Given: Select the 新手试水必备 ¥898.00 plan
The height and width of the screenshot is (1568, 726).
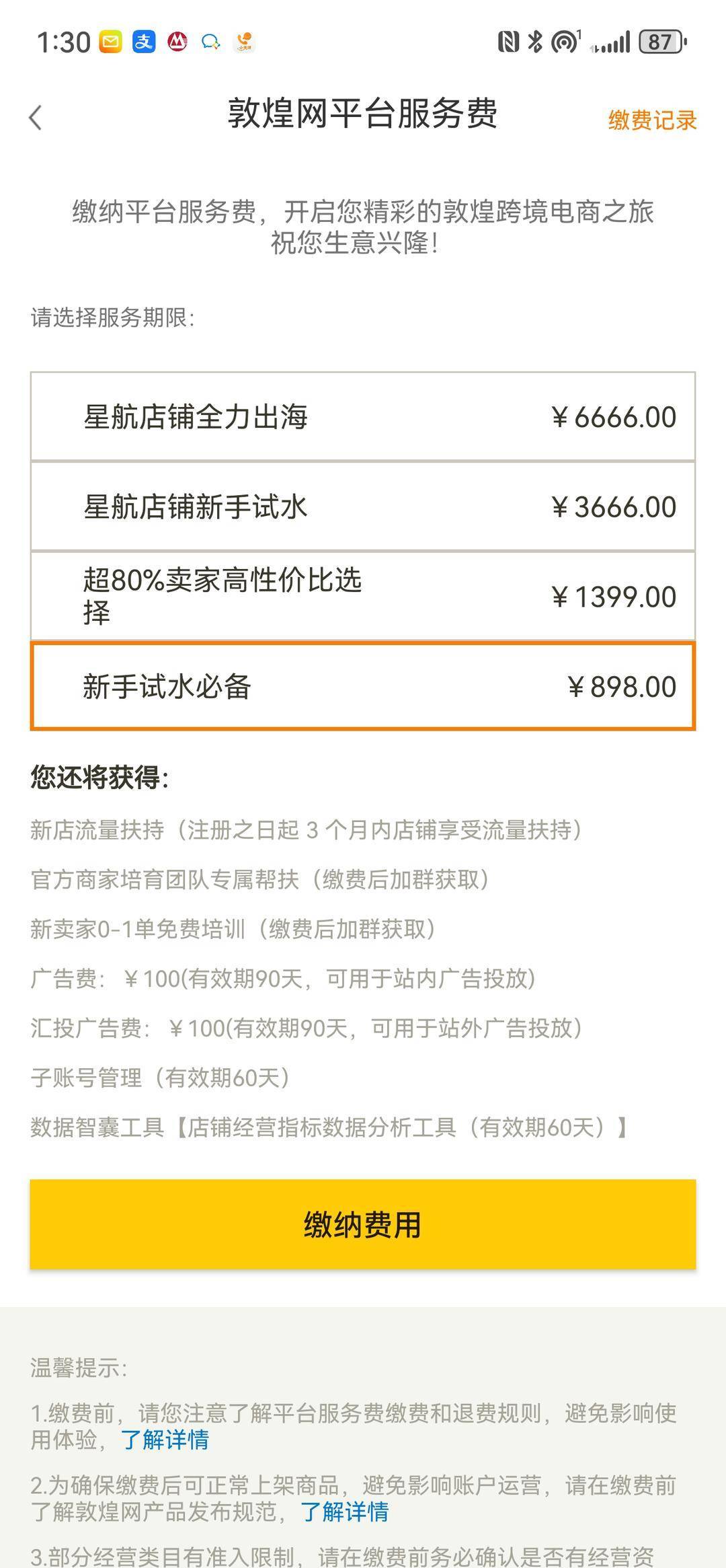Looking at the screenshot, I should pyautogui.click(x=363, y=686).
